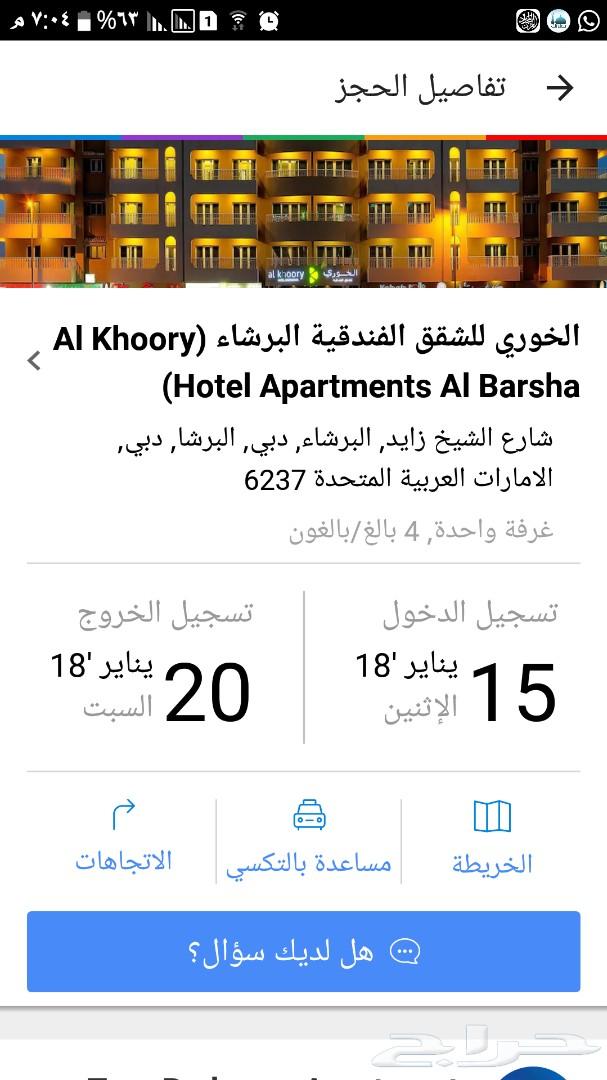Open the map (الخريطة)
Viewport: 607px width, 1080px height.
pos(492,840)
